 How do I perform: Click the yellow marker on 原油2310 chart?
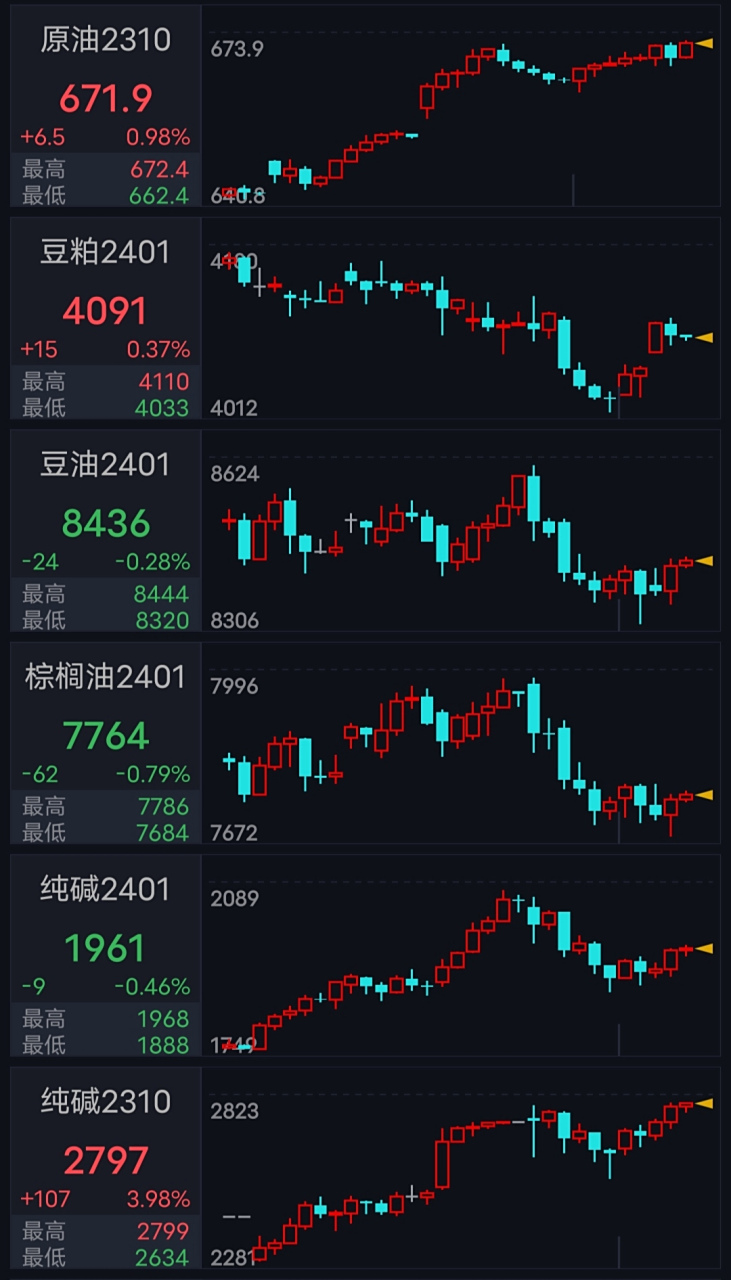pyautogui.click(x=706, y=44)
